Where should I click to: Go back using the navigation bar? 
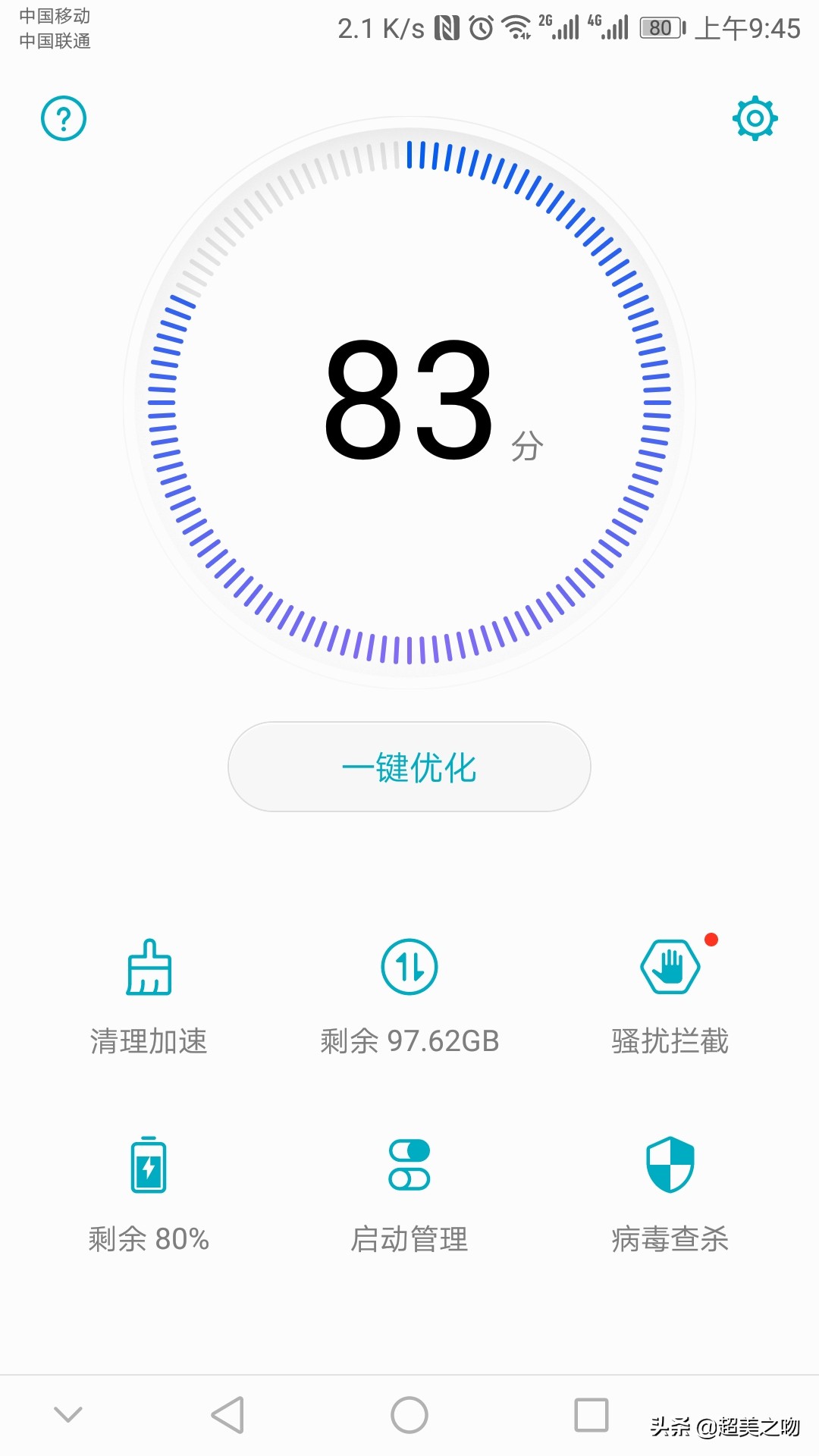coord(227,1415)
